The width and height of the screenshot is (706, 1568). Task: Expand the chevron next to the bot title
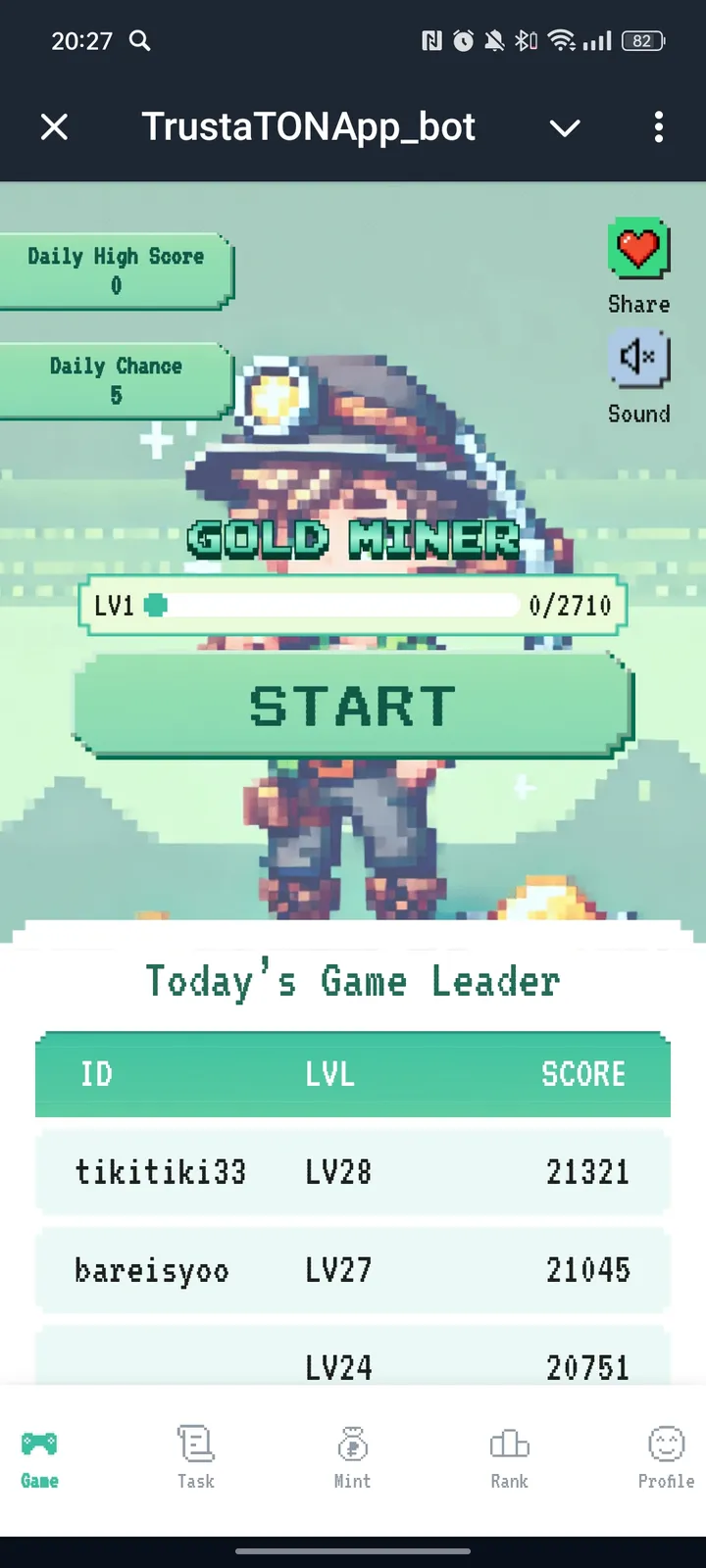pyautogui.click(x=565, y=127)
